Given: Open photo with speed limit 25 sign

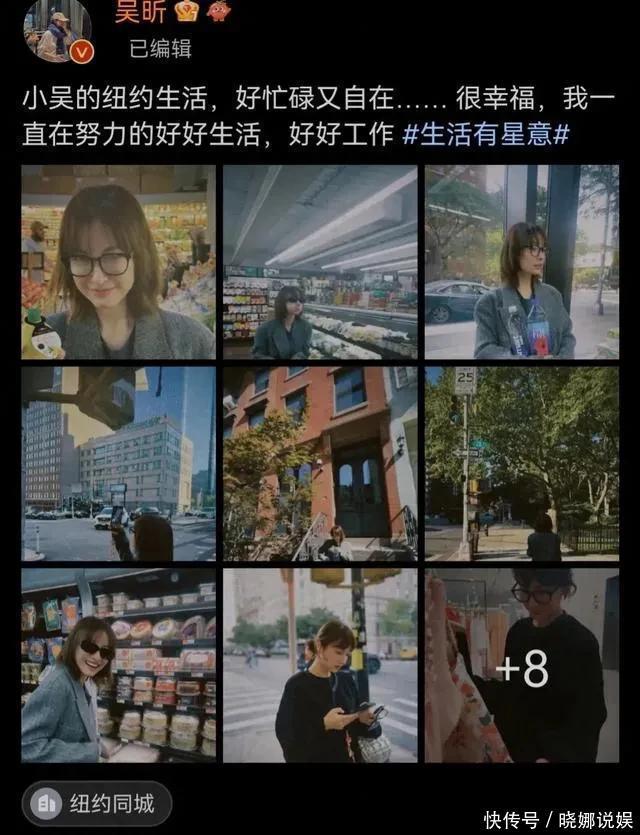Looking at the screenshot, I should click(522, 464).
